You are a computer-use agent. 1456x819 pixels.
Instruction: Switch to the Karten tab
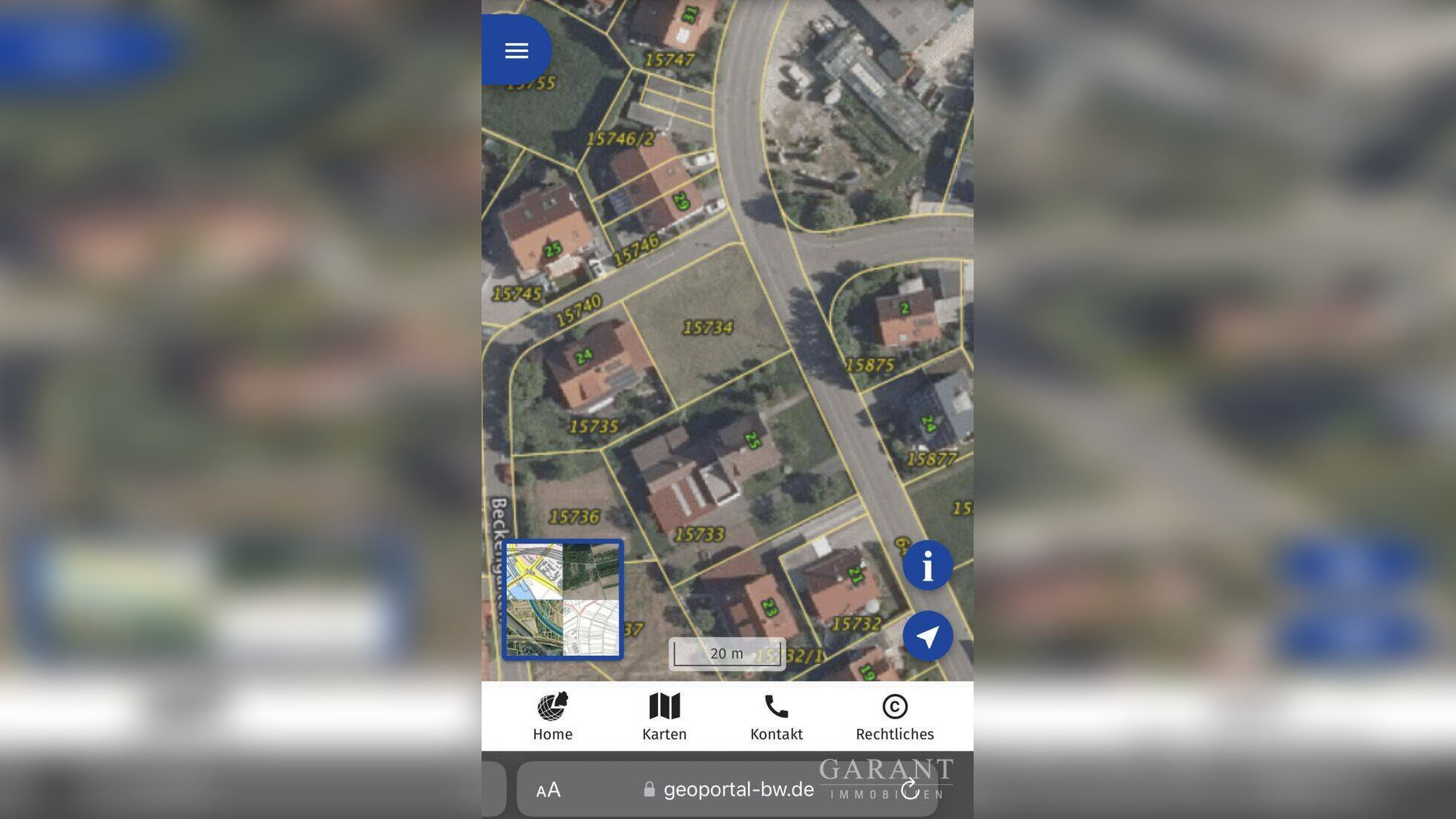coord(664,717)
